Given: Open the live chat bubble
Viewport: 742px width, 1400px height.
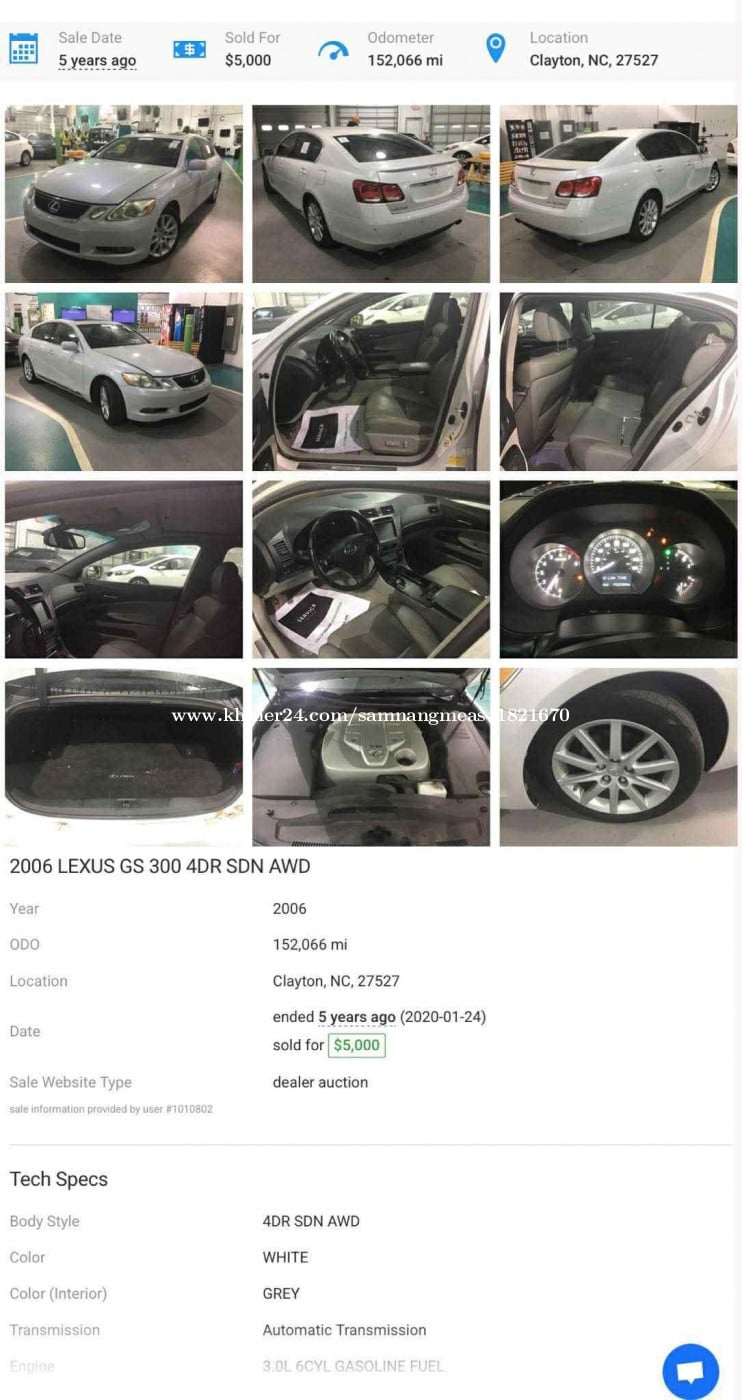Looking at the screenshot, I should click(690, 1372).
